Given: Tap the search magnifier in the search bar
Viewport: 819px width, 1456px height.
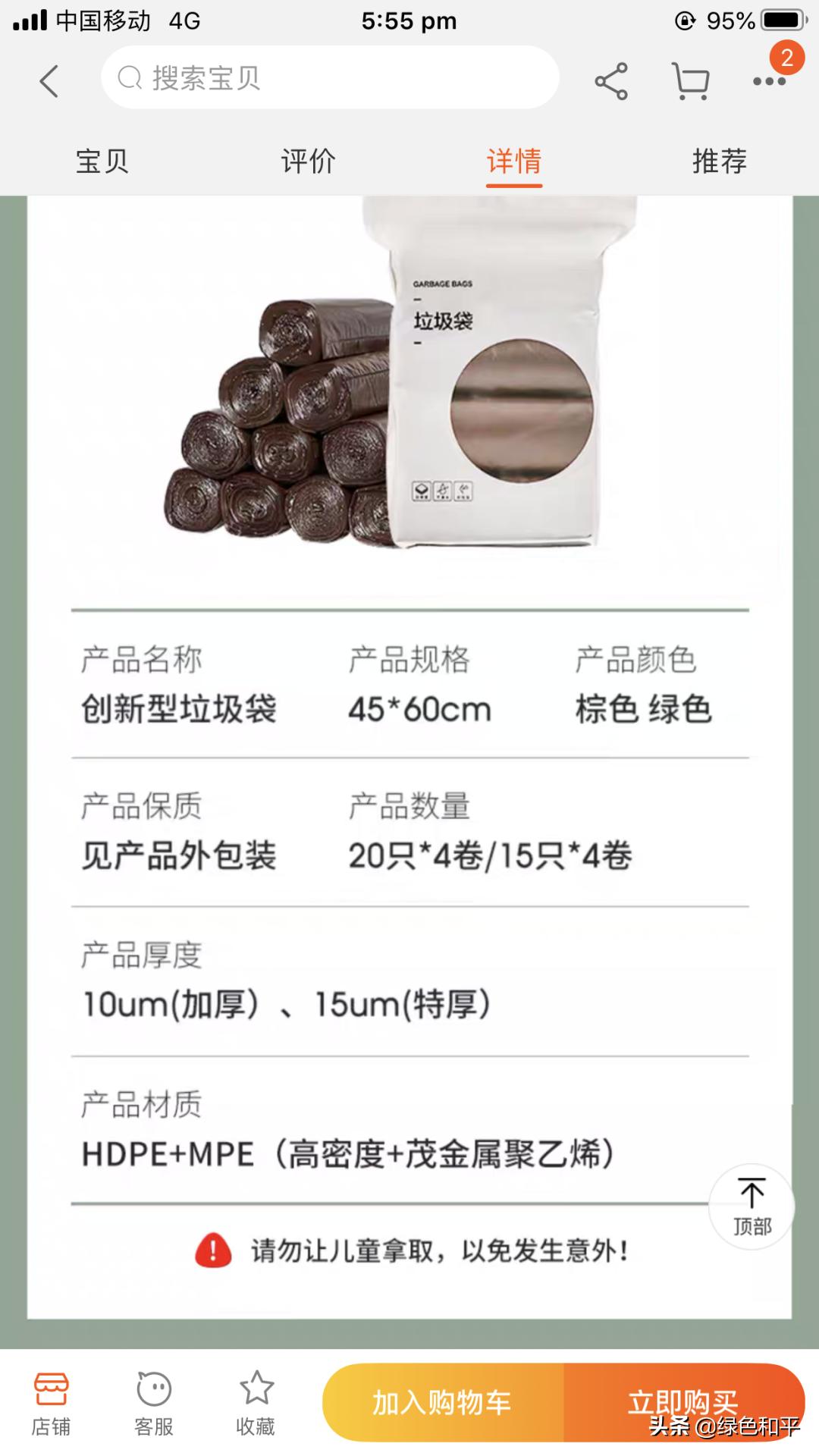Looking at the screenshot, I should [130, 77].
